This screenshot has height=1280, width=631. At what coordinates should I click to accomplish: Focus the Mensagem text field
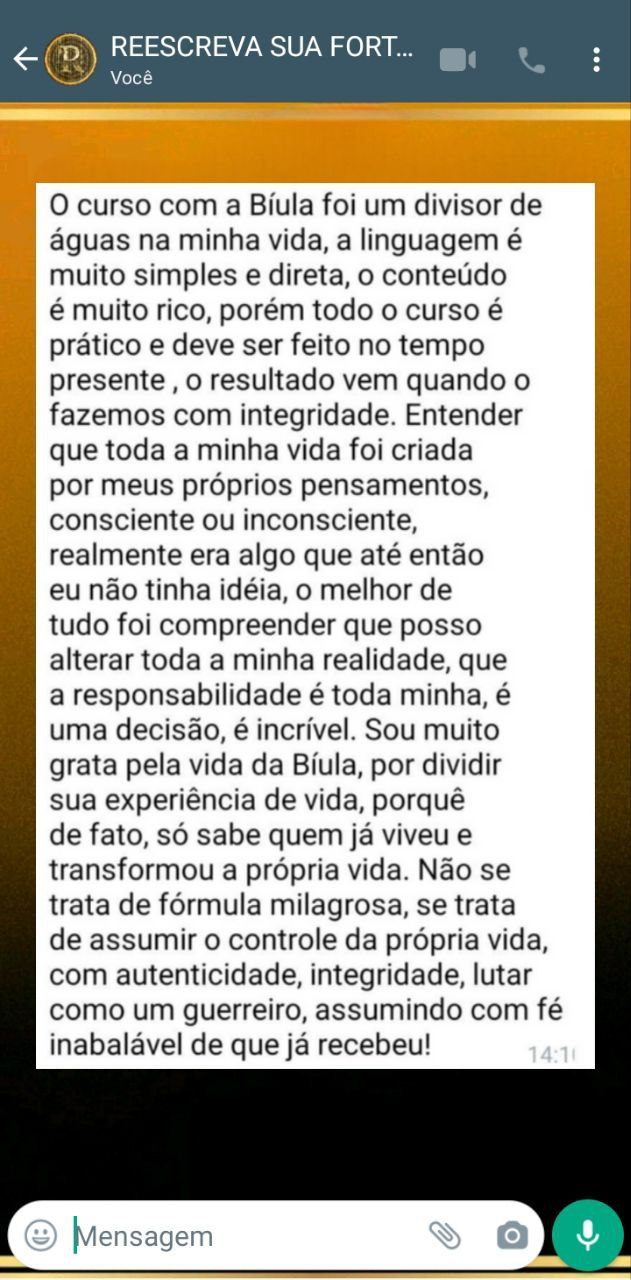click(x=240, y=1236)
